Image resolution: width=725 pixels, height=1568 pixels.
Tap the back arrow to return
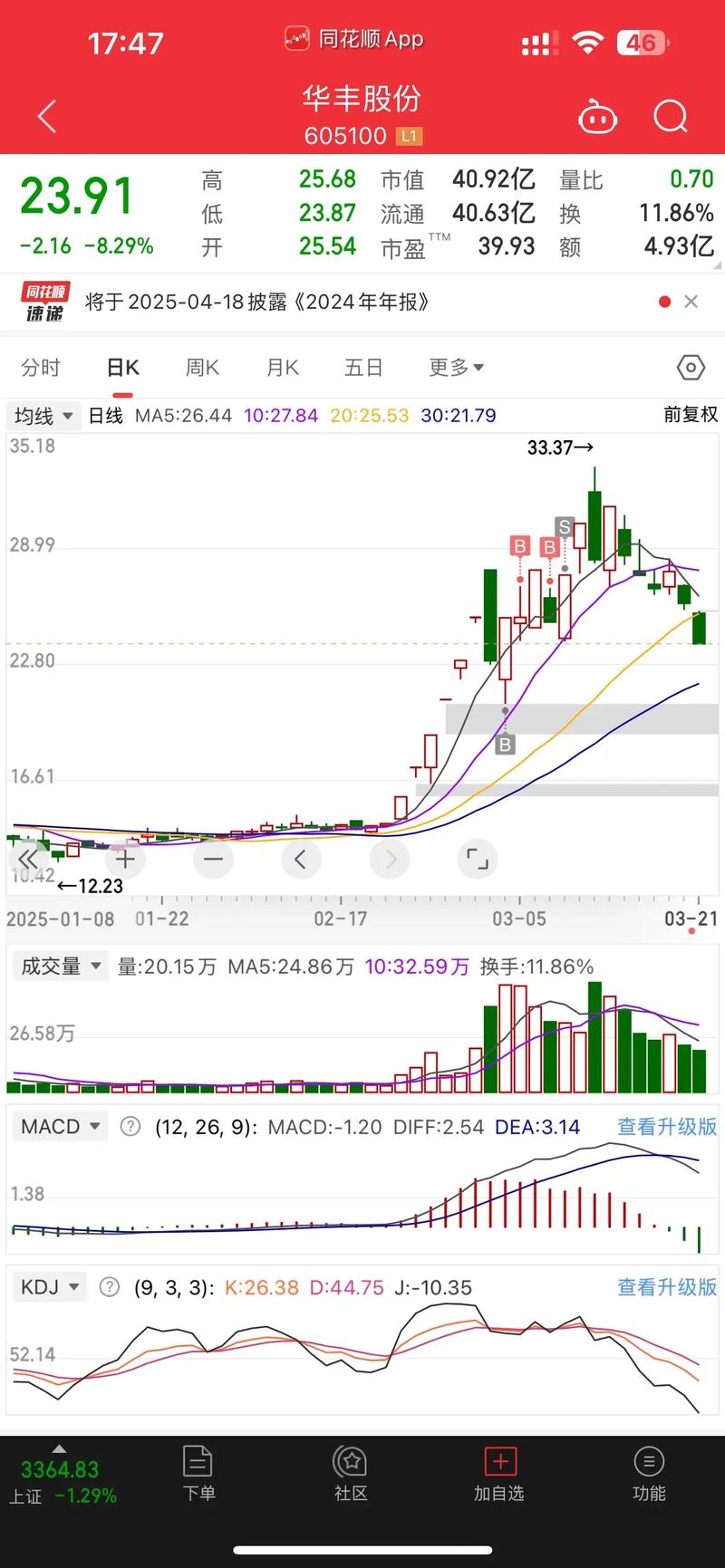pos(47,116)
